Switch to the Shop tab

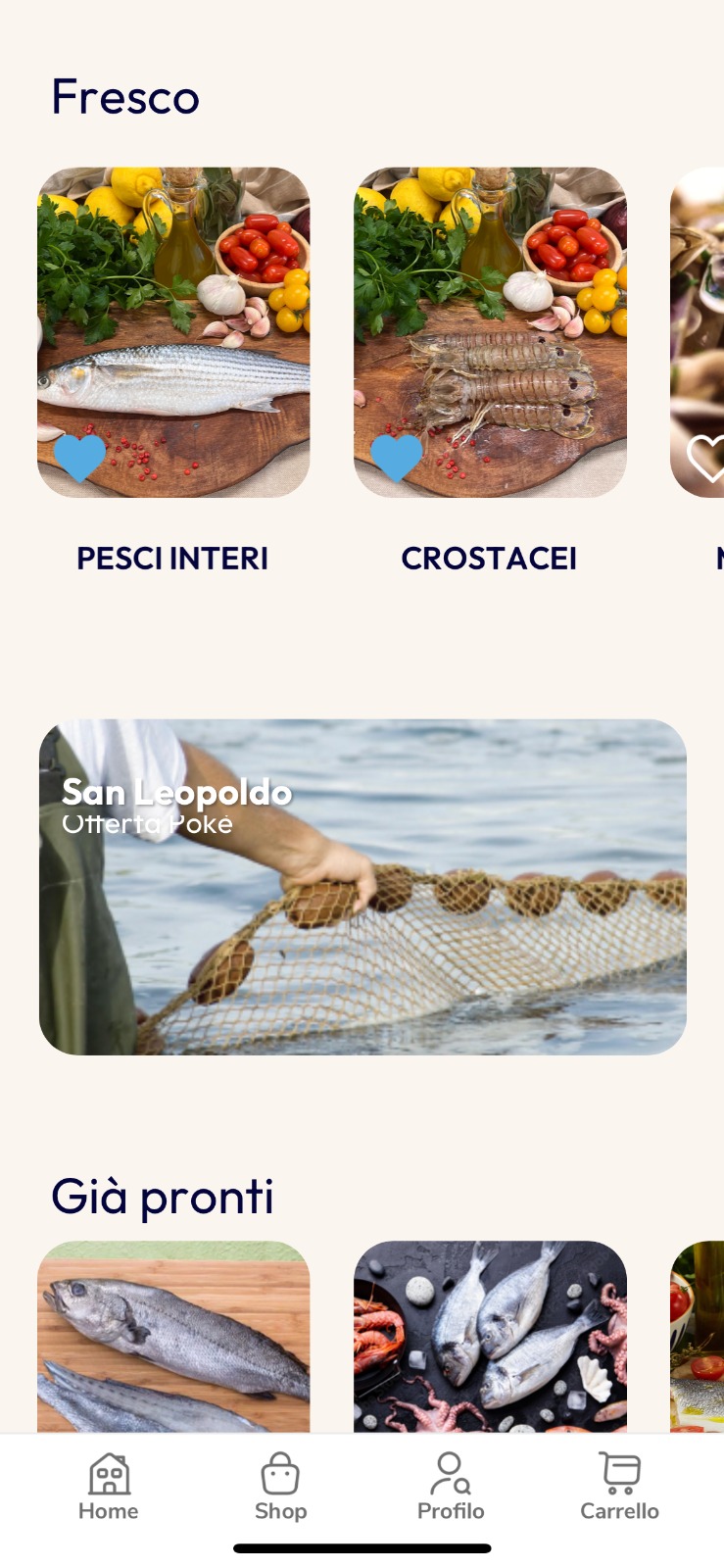pyautogui.click(x=280, y=1487)
